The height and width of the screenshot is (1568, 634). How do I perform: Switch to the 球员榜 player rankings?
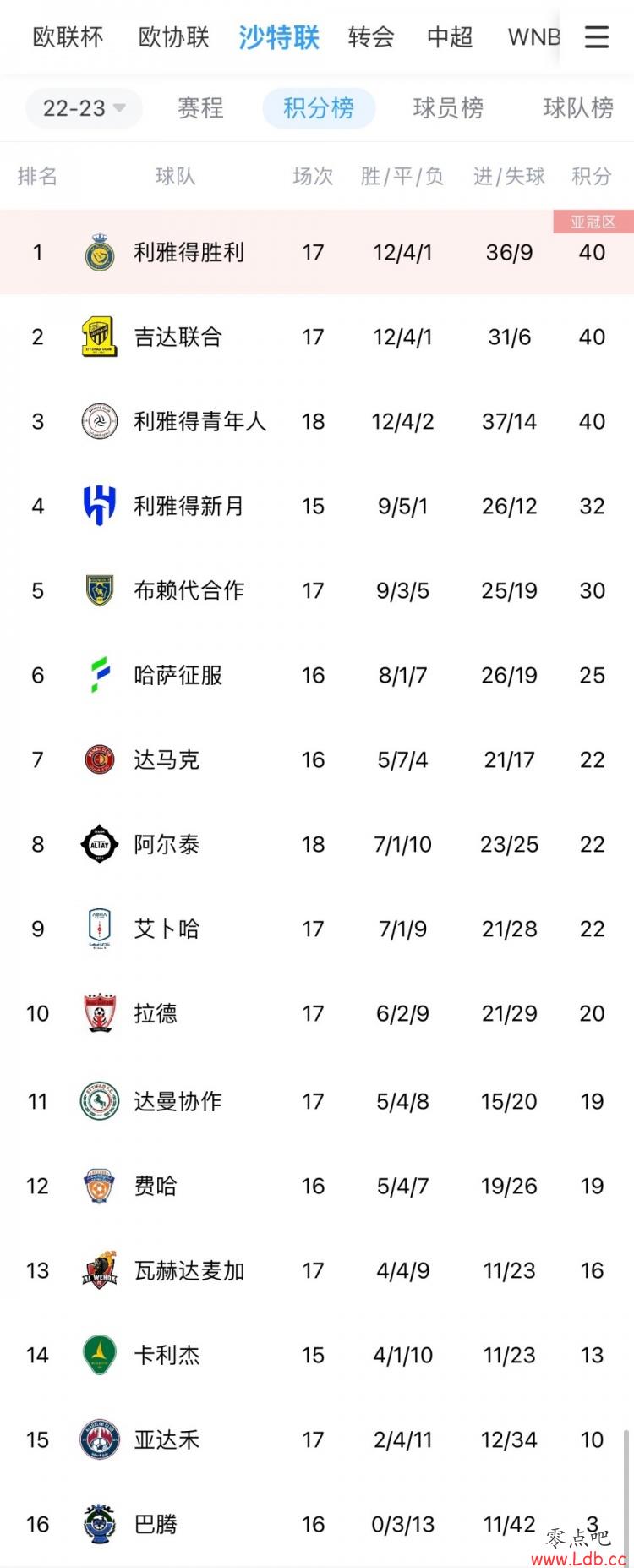[x=448, y=108]
